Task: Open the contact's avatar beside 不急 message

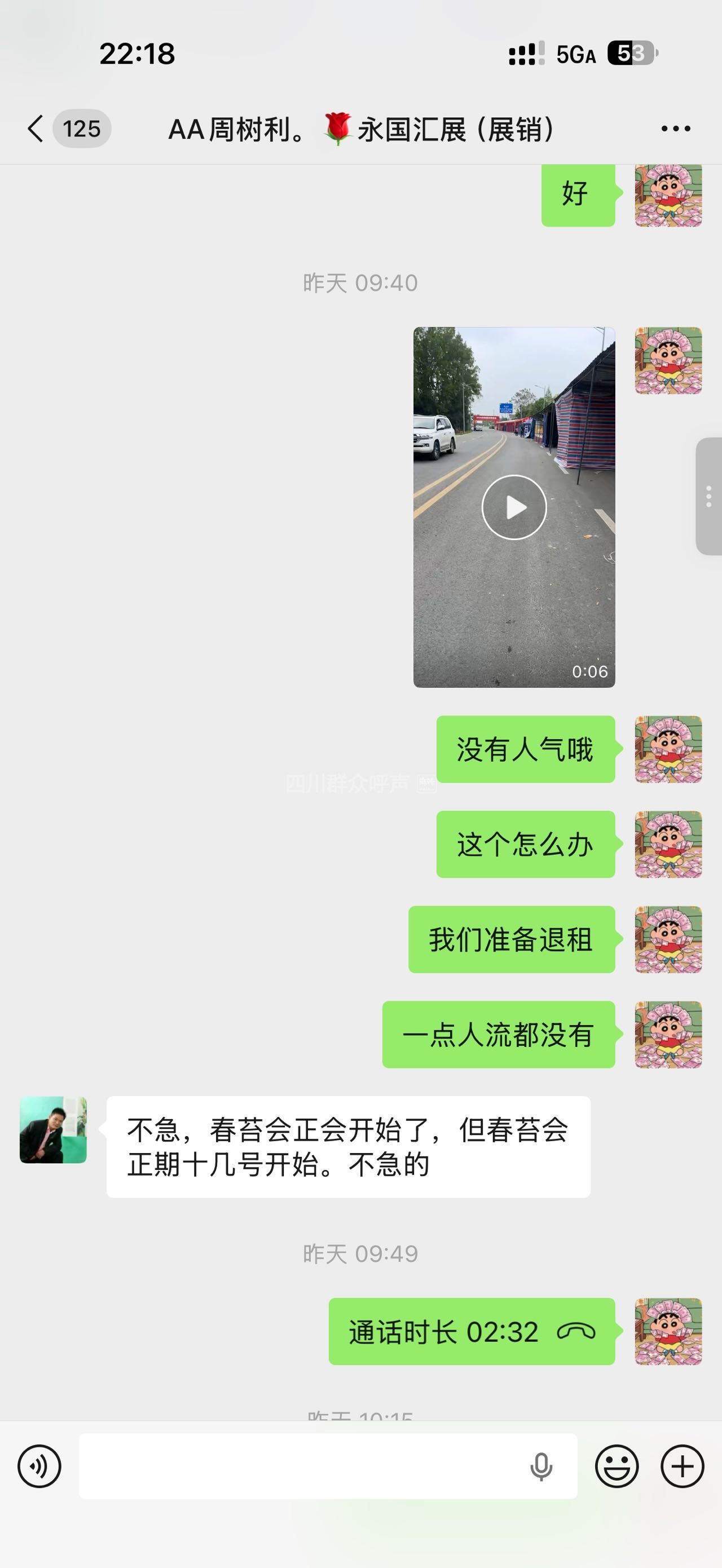Action: point(54,1130)
